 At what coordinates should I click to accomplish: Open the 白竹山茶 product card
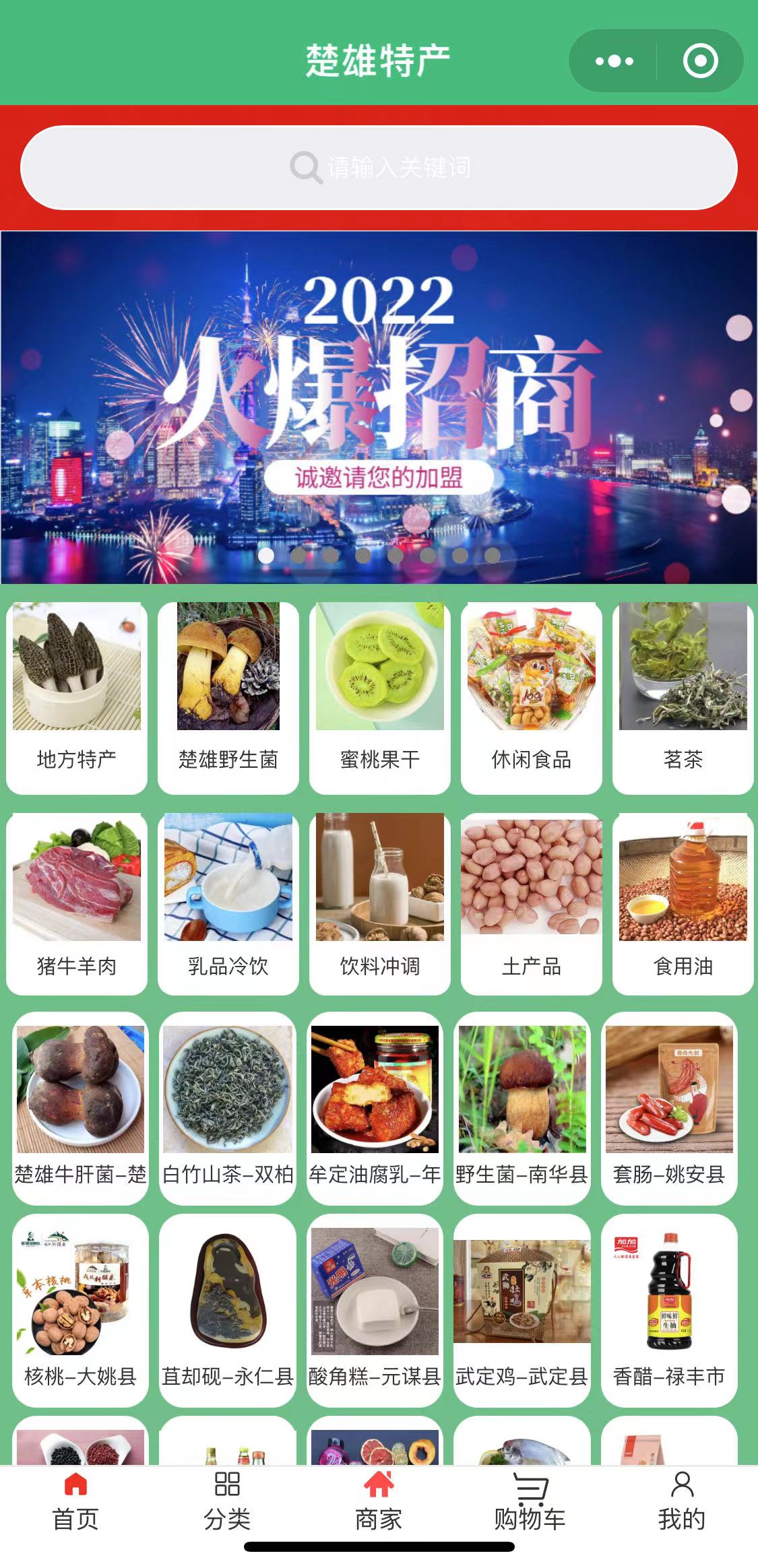coord(228,1108)
